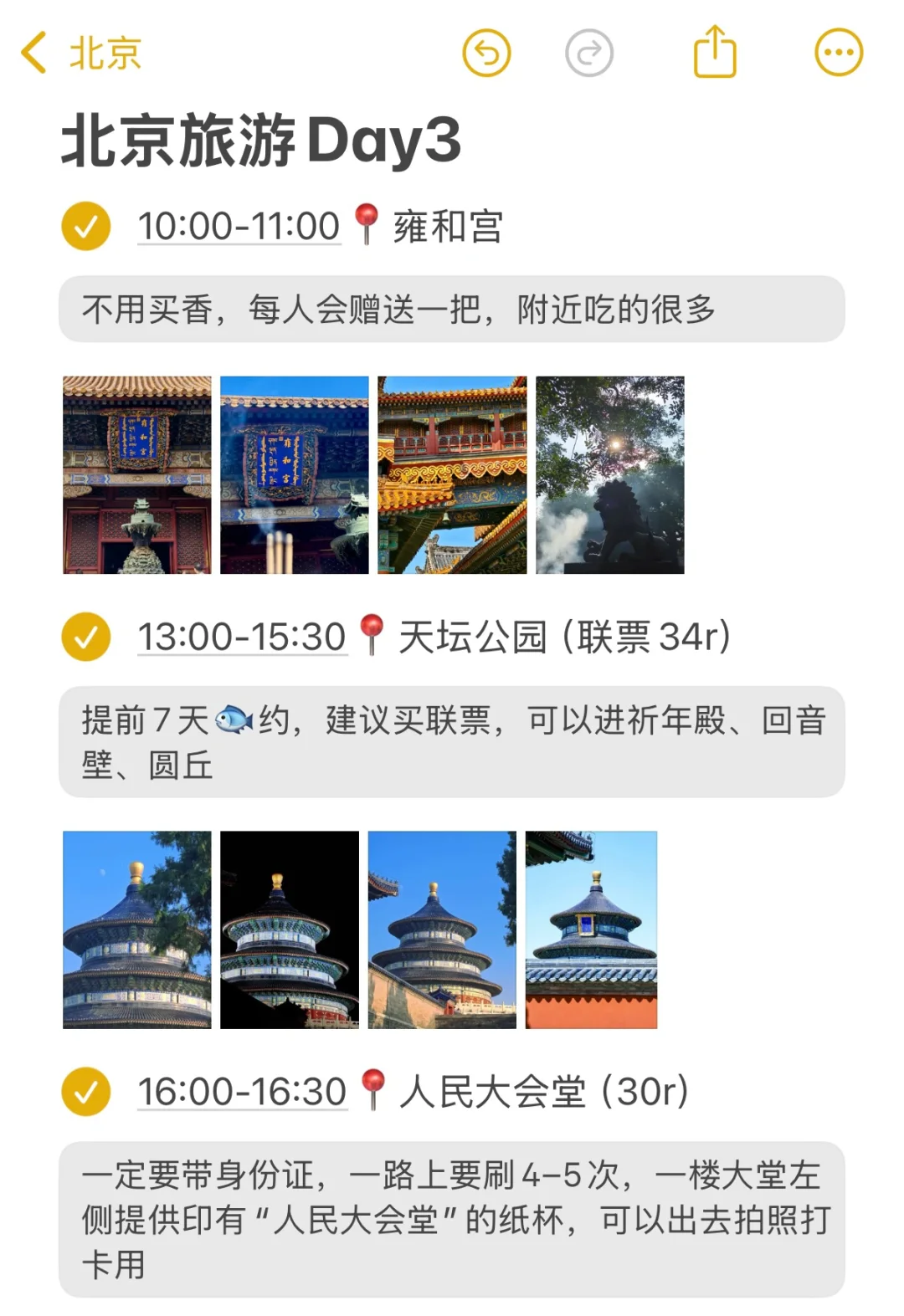Select the 16:00-16:30 underlined time
The width and height of the screenshot is (904, 1316).
[243, 1093]
